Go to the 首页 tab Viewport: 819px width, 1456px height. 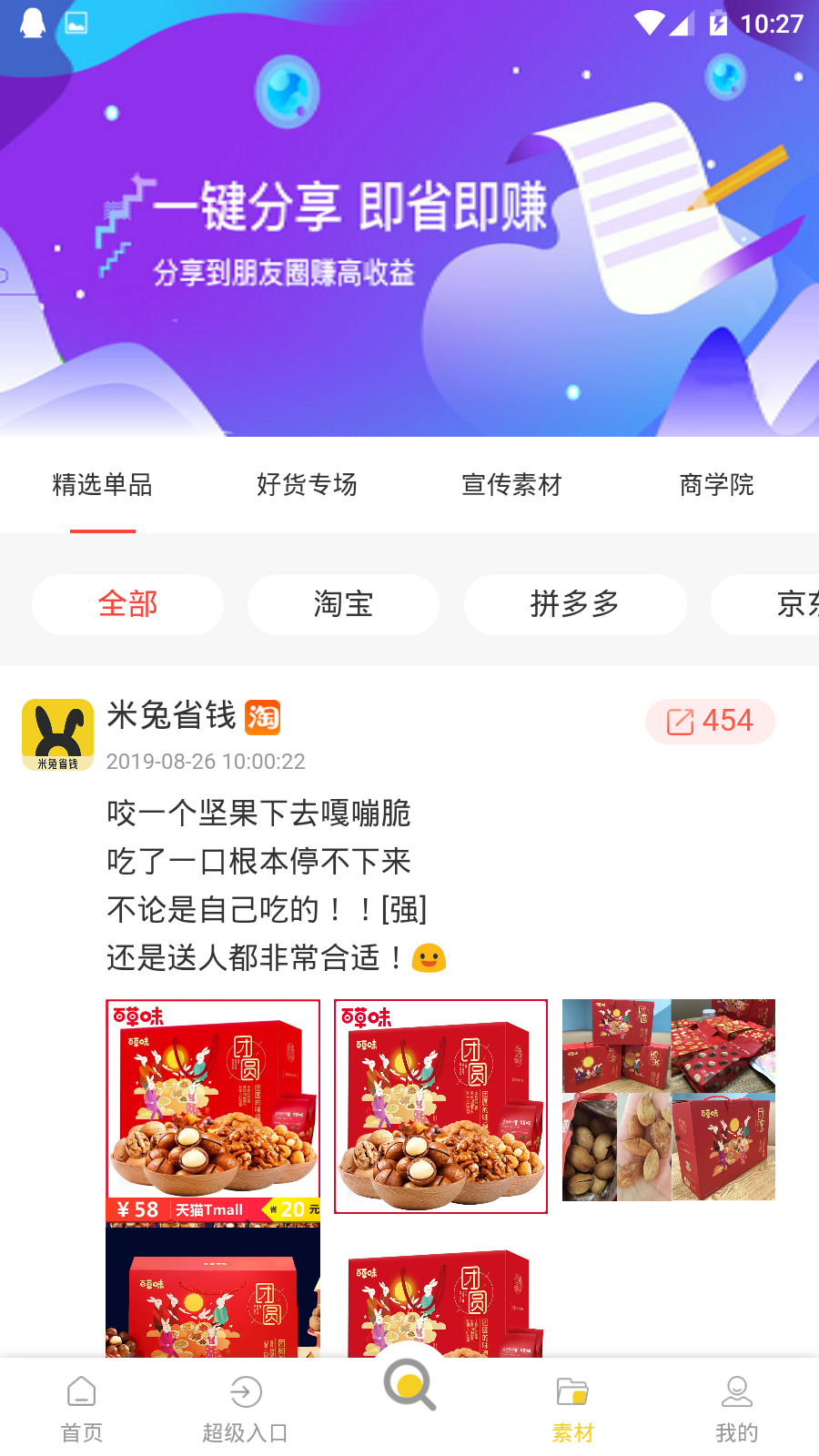pyautogui.click(x=82, y=1408)
